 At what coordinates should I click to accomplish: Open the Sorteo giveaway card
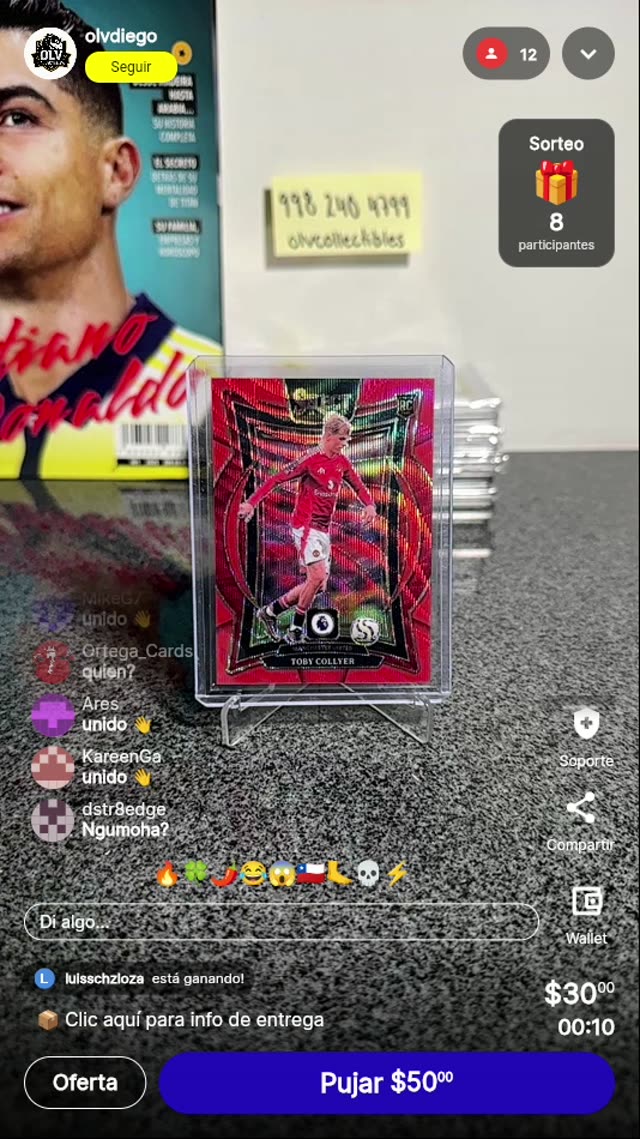pos(556,193)
